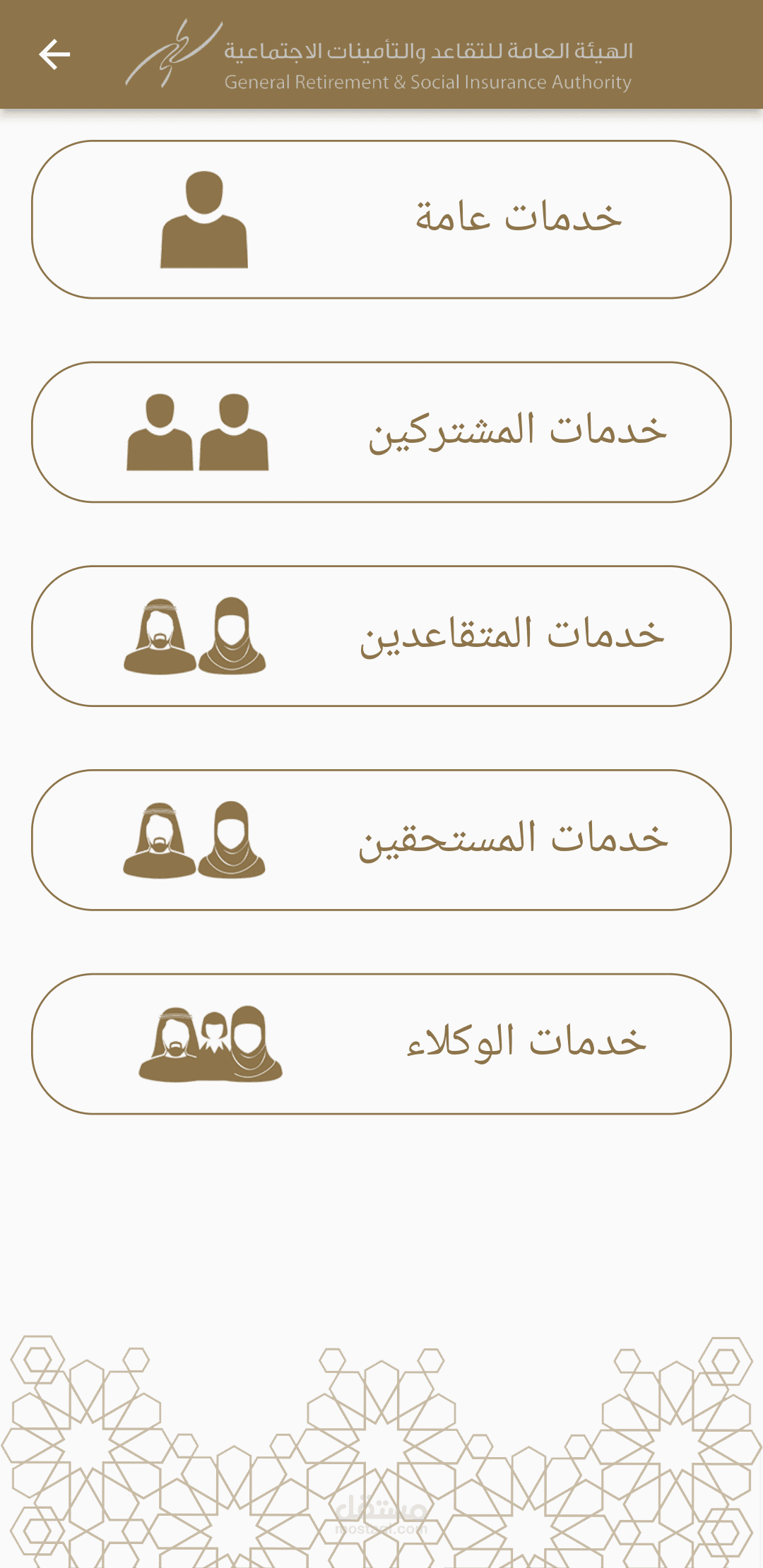
Task: Open خدمات المستحقين (Beneficiaries' Services)
Action: point(381,840)
